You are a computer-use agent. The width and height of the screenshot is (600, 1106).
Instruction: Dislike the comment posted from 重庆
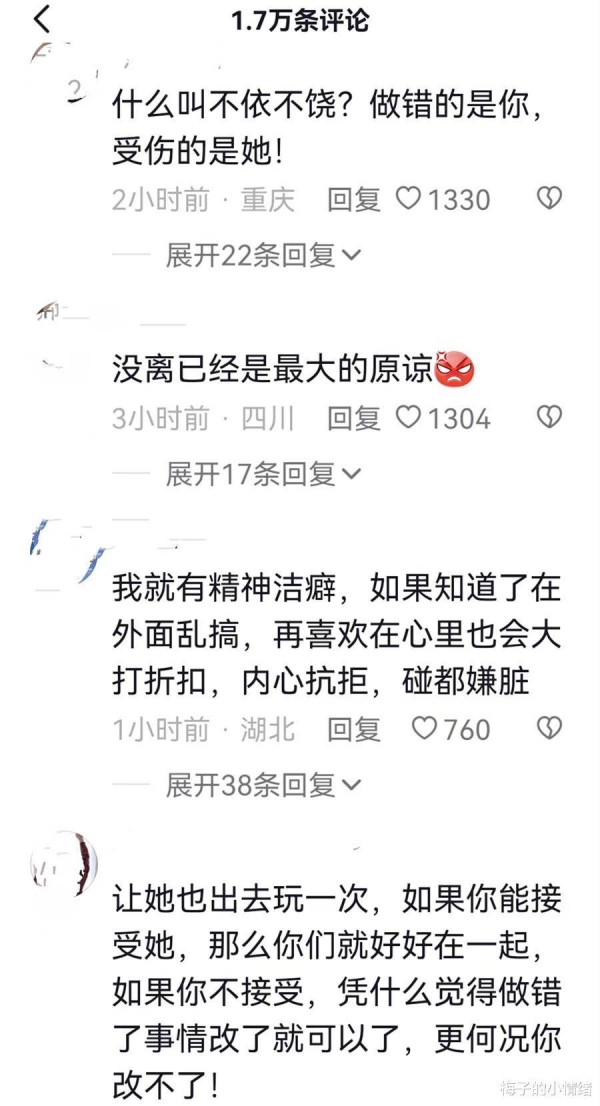[x=549, y=199]
